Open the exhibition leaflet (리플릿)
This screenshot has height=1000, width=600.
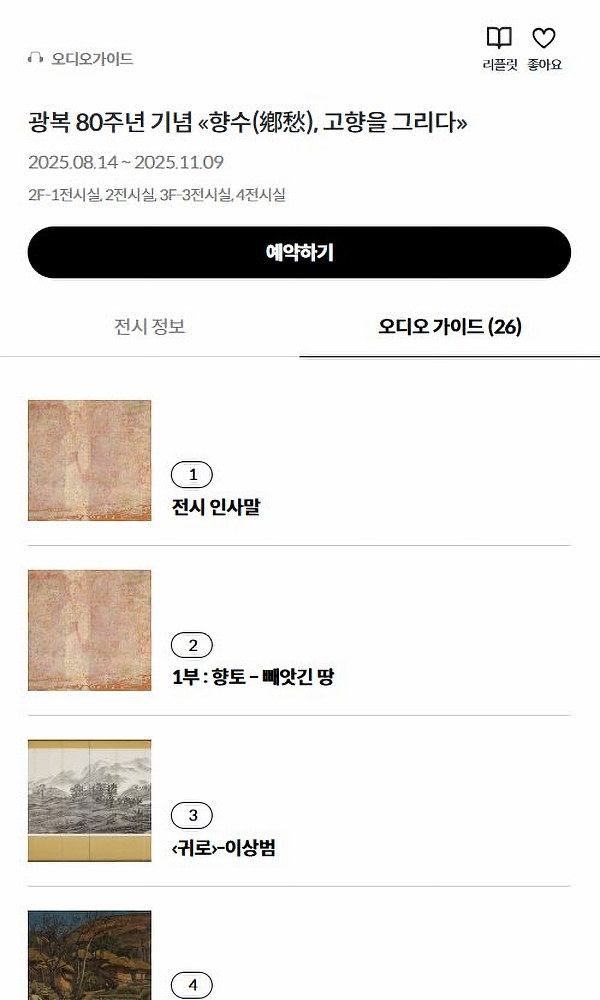coord(499,48)
